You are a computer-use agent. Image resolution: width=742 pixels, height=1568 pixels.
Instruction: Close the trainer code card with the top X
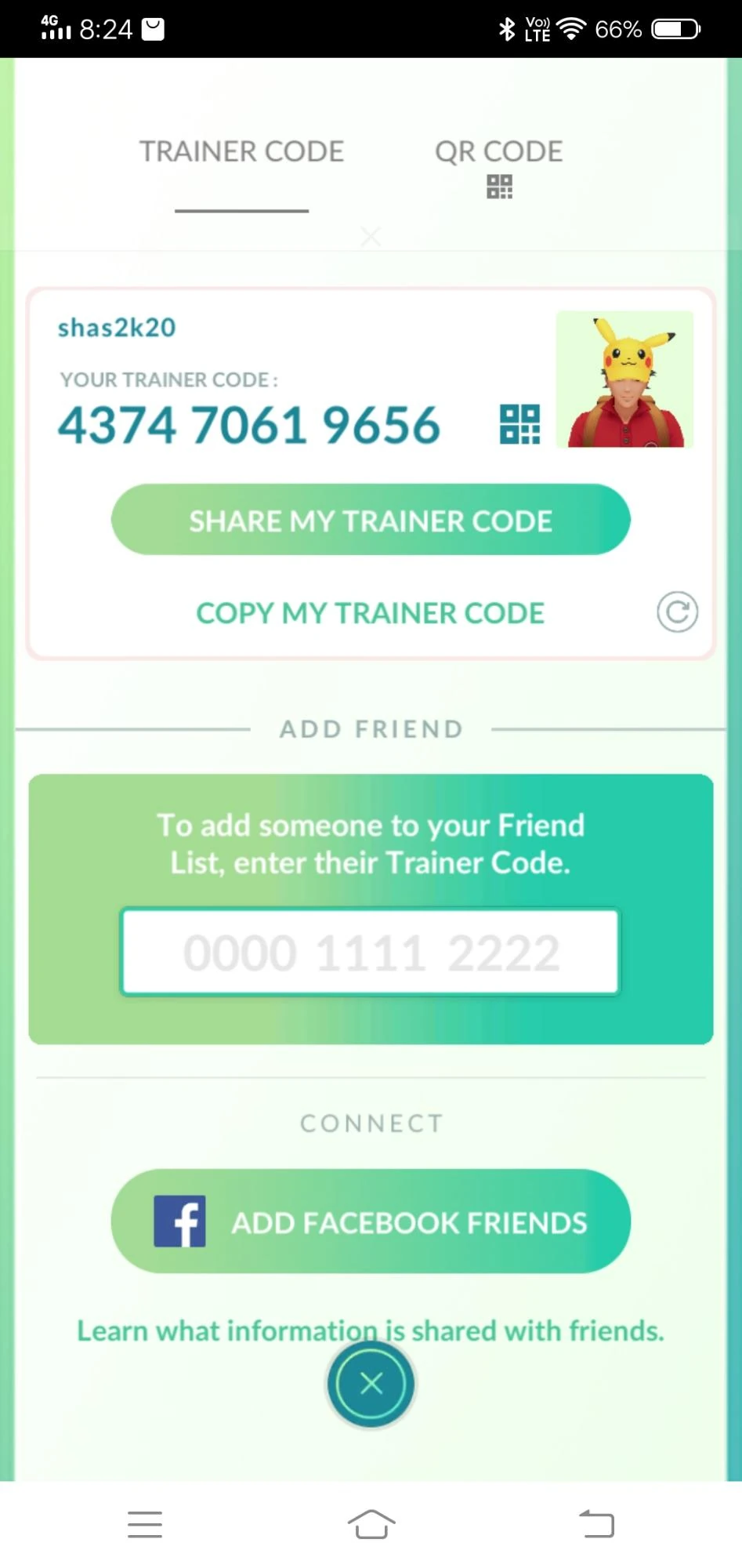(370, 237)
